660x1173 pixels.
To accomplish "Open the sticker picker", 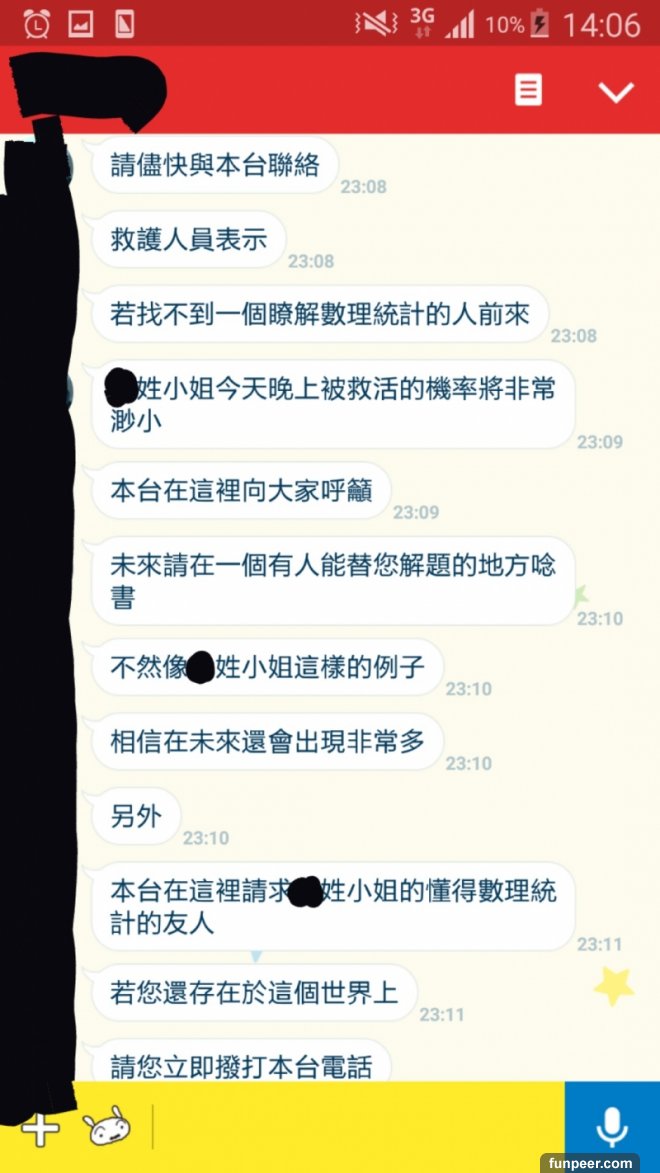I will (108, 1128).
